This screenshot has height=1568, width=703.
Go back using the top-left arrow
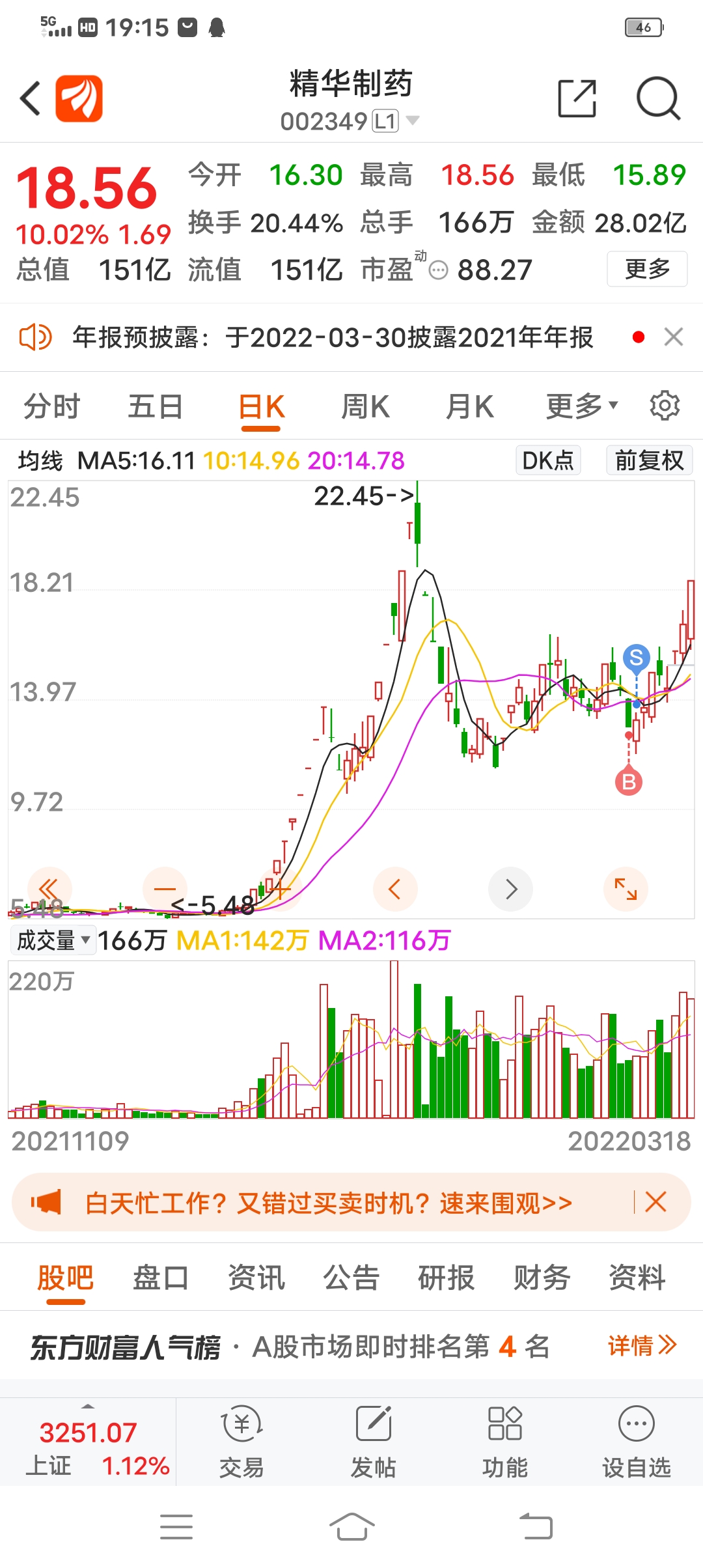coord(31,99)
